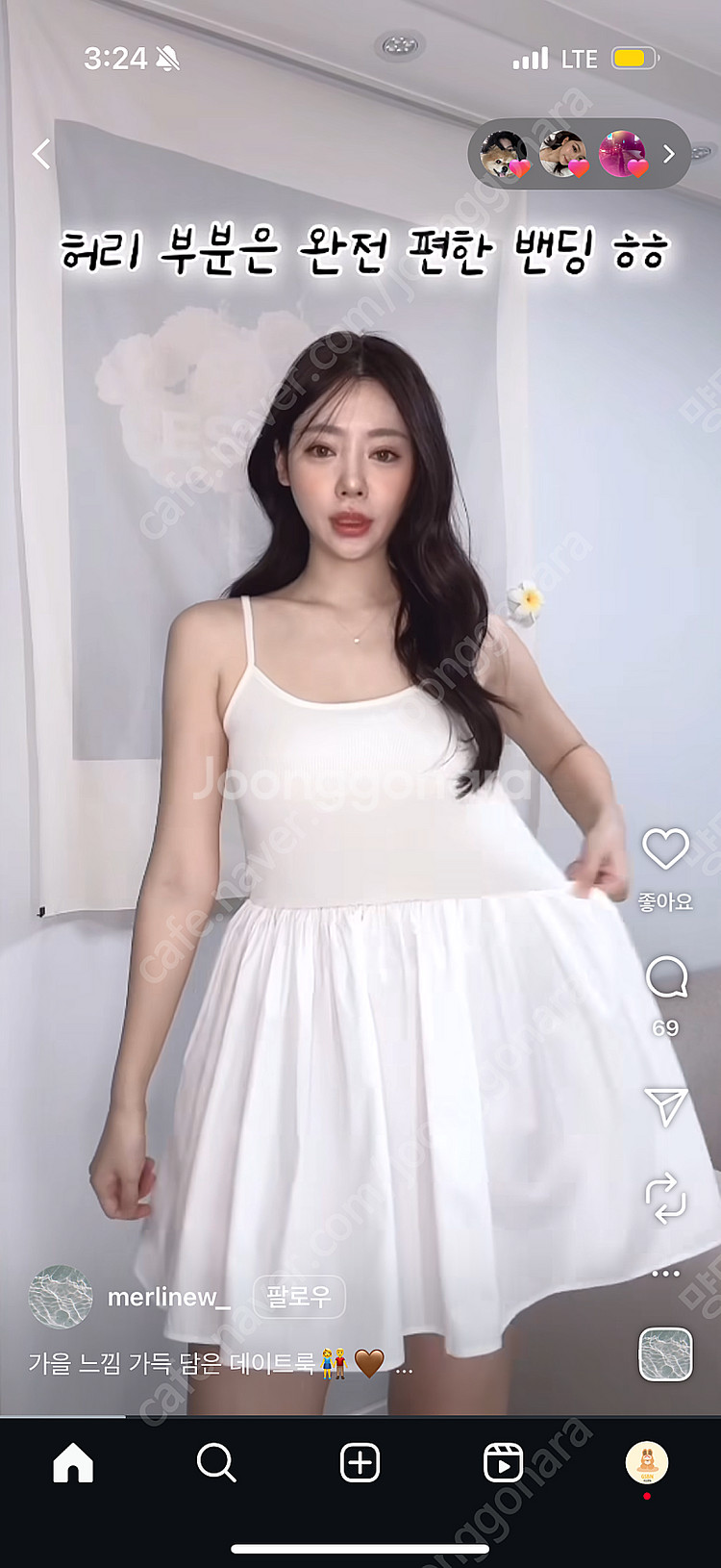Go back using the top-left arrow

click(x=41, y=154)
